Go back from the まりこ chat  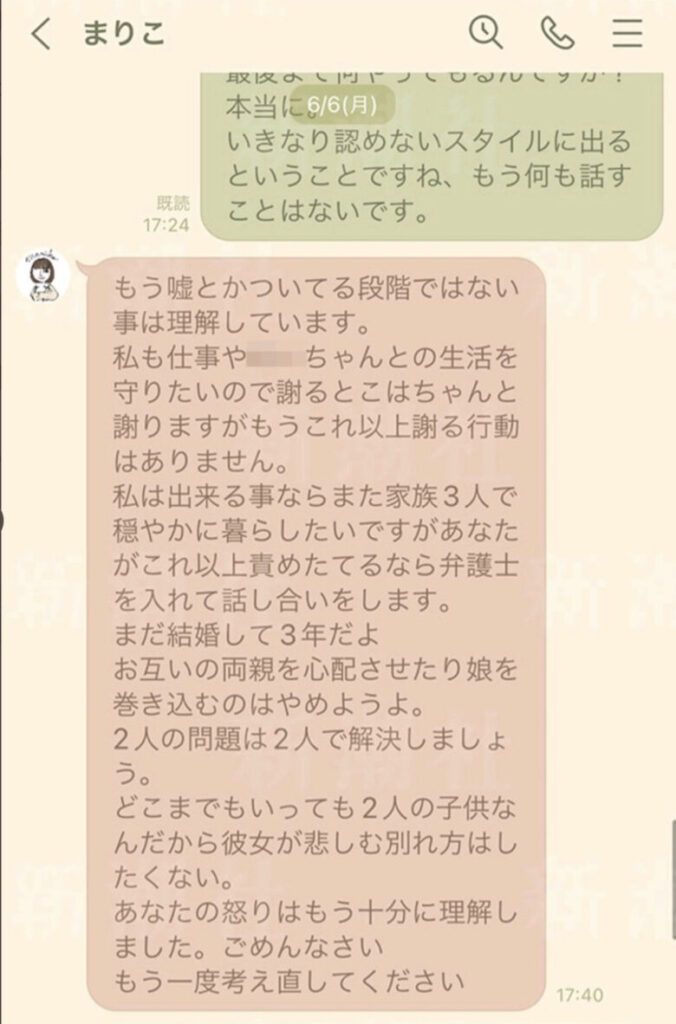[x=40, y=34]
